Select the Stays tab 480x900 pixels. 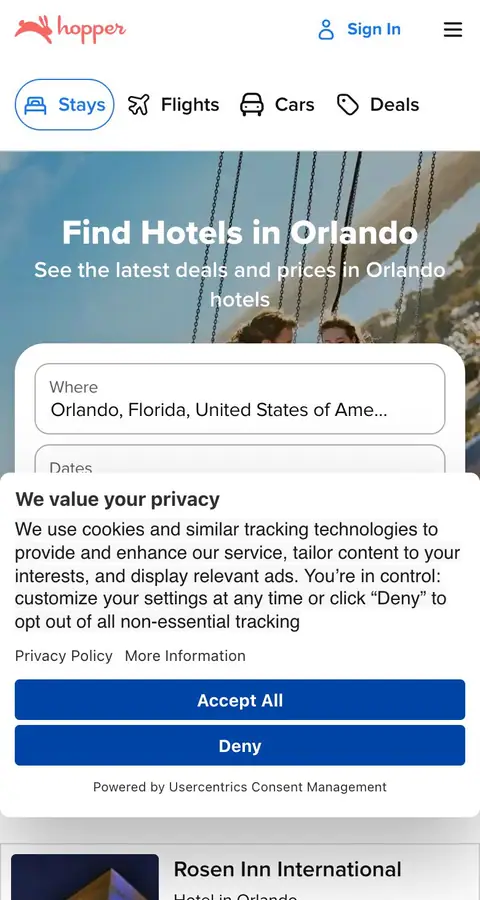click(x=64, y=104)
